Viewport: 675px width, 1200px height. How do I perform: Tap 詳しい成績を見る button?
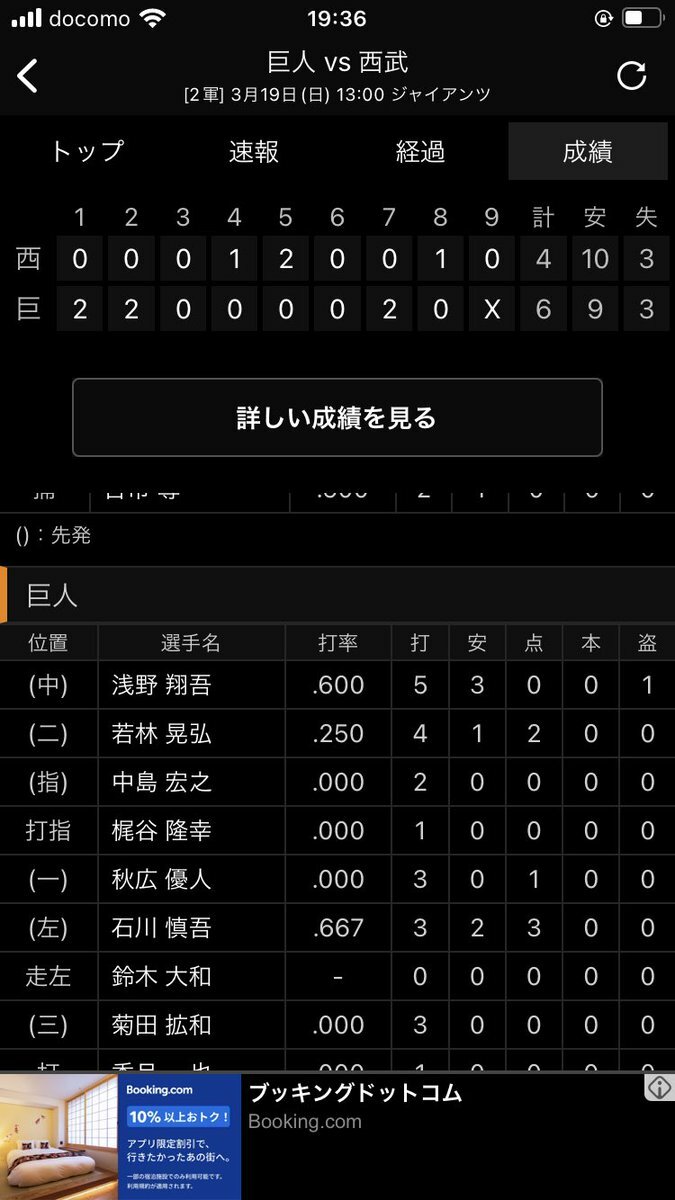click(337, 417)
